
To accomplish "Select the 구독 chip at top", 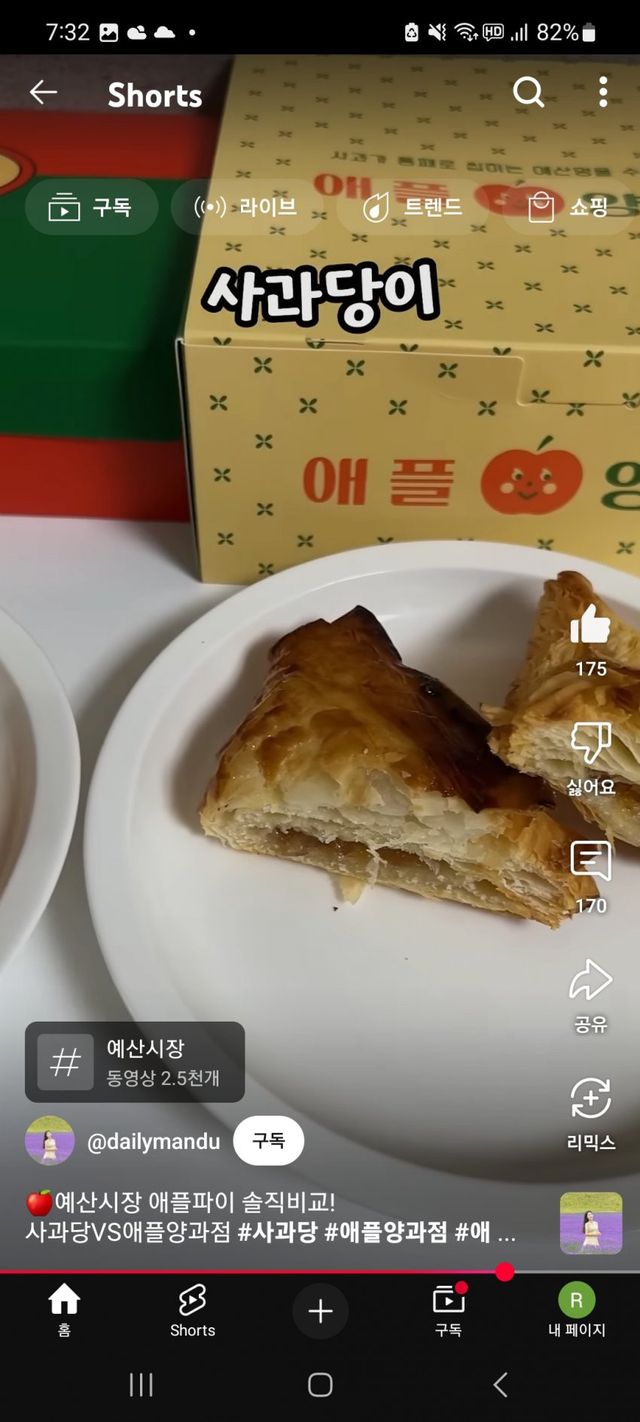I will [91, 207].
